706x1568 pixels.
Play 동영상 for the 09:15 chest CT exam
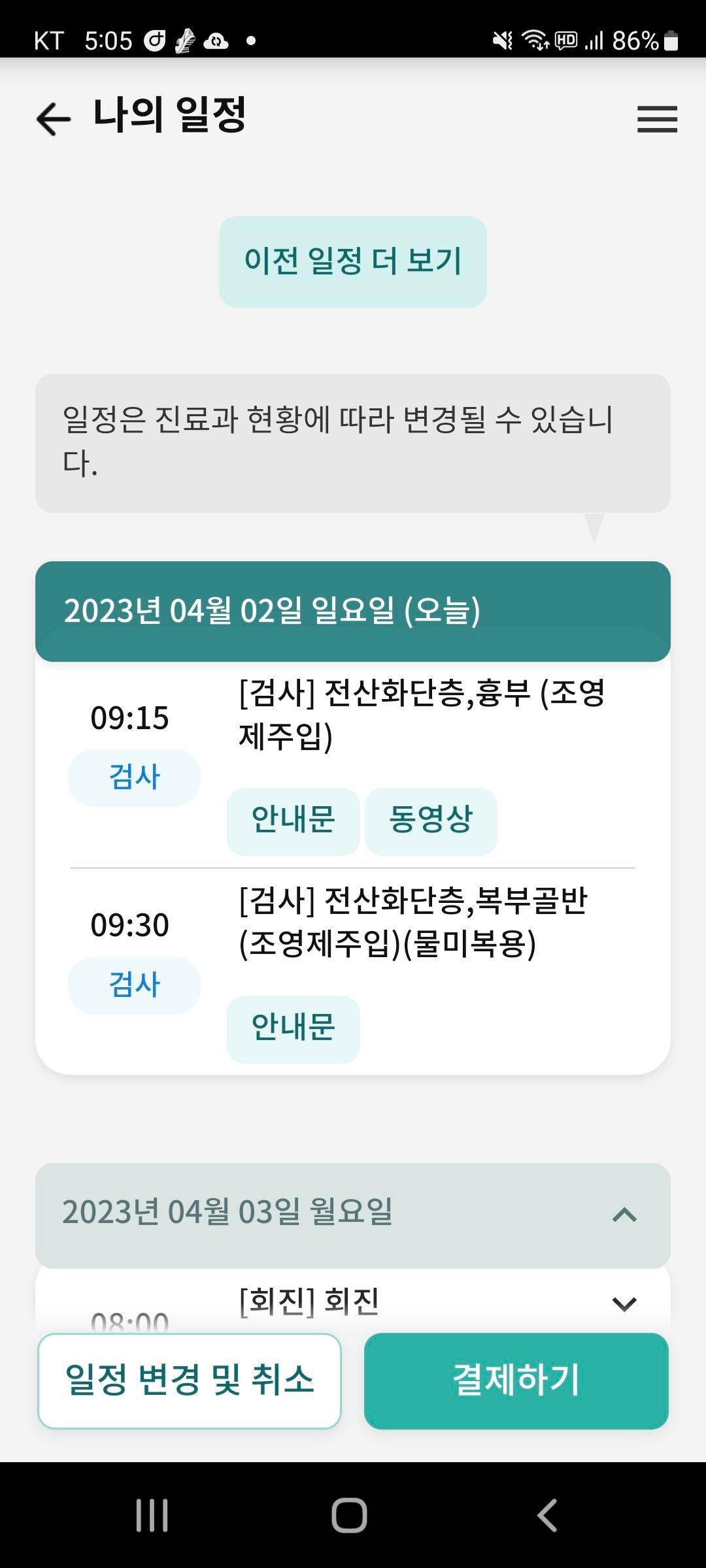click(431, 821)
